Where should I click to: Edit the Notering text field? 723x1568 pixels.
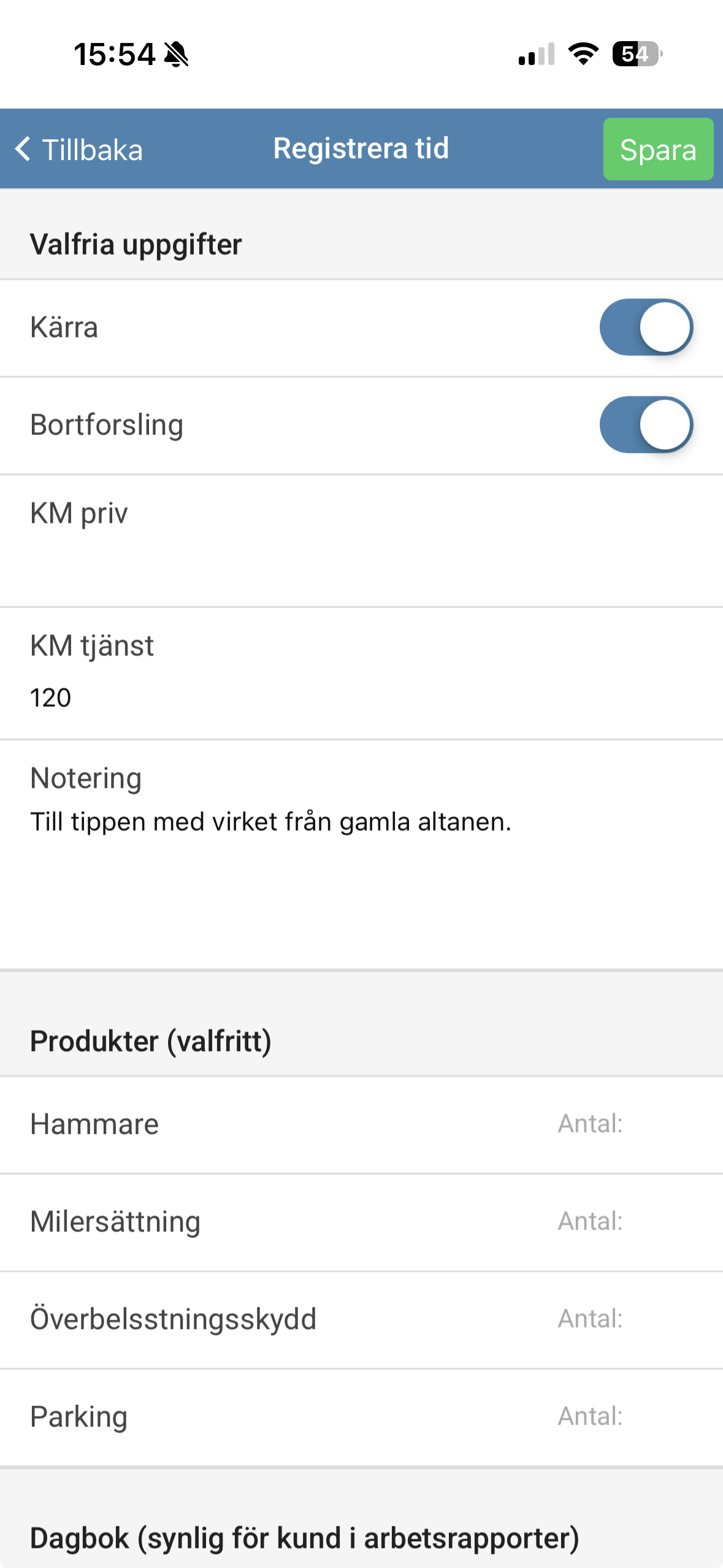(x=361, y=859)
